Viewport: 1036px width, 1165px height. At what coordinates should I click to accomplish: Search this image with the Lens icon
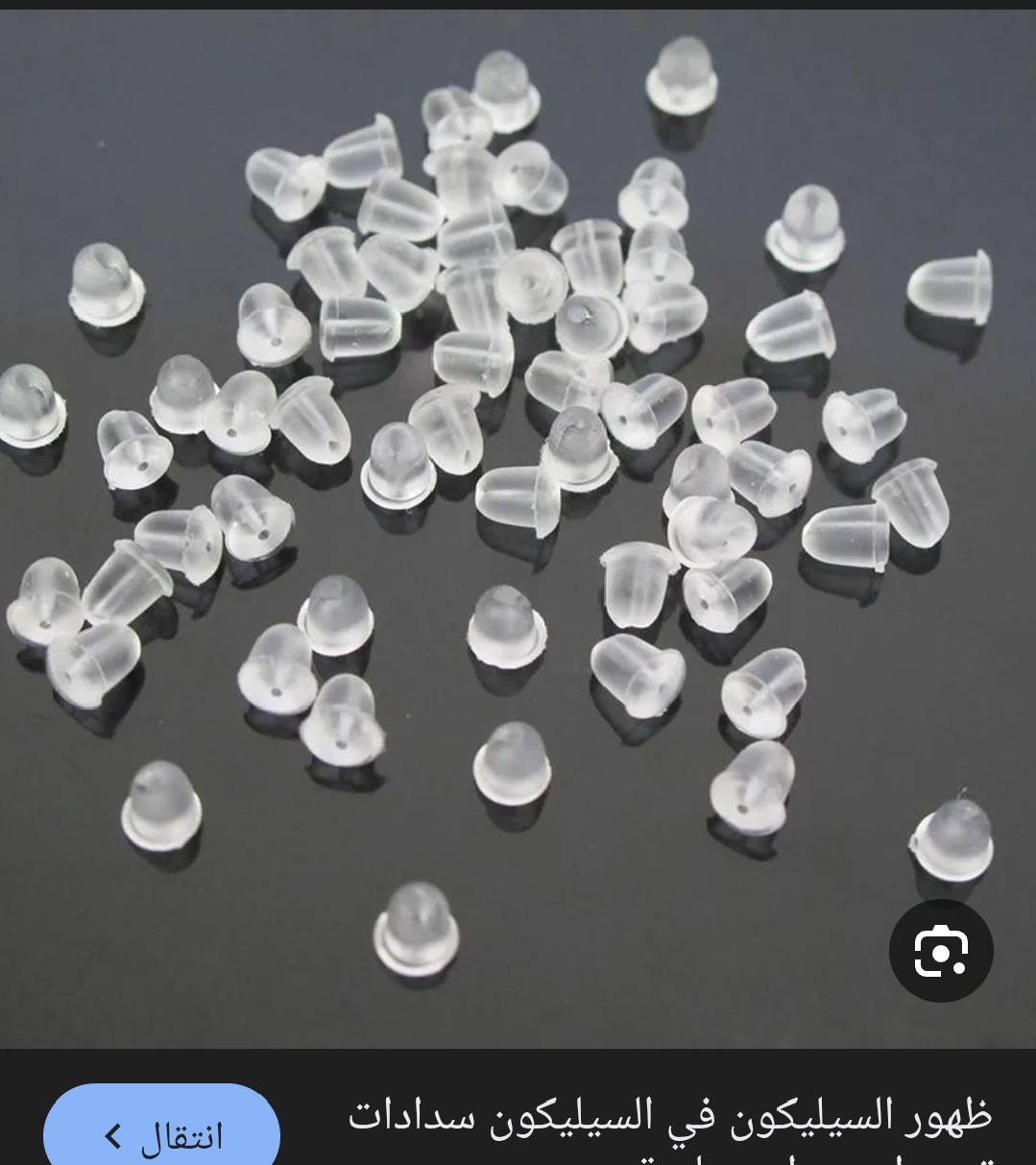tap(940, 951)
